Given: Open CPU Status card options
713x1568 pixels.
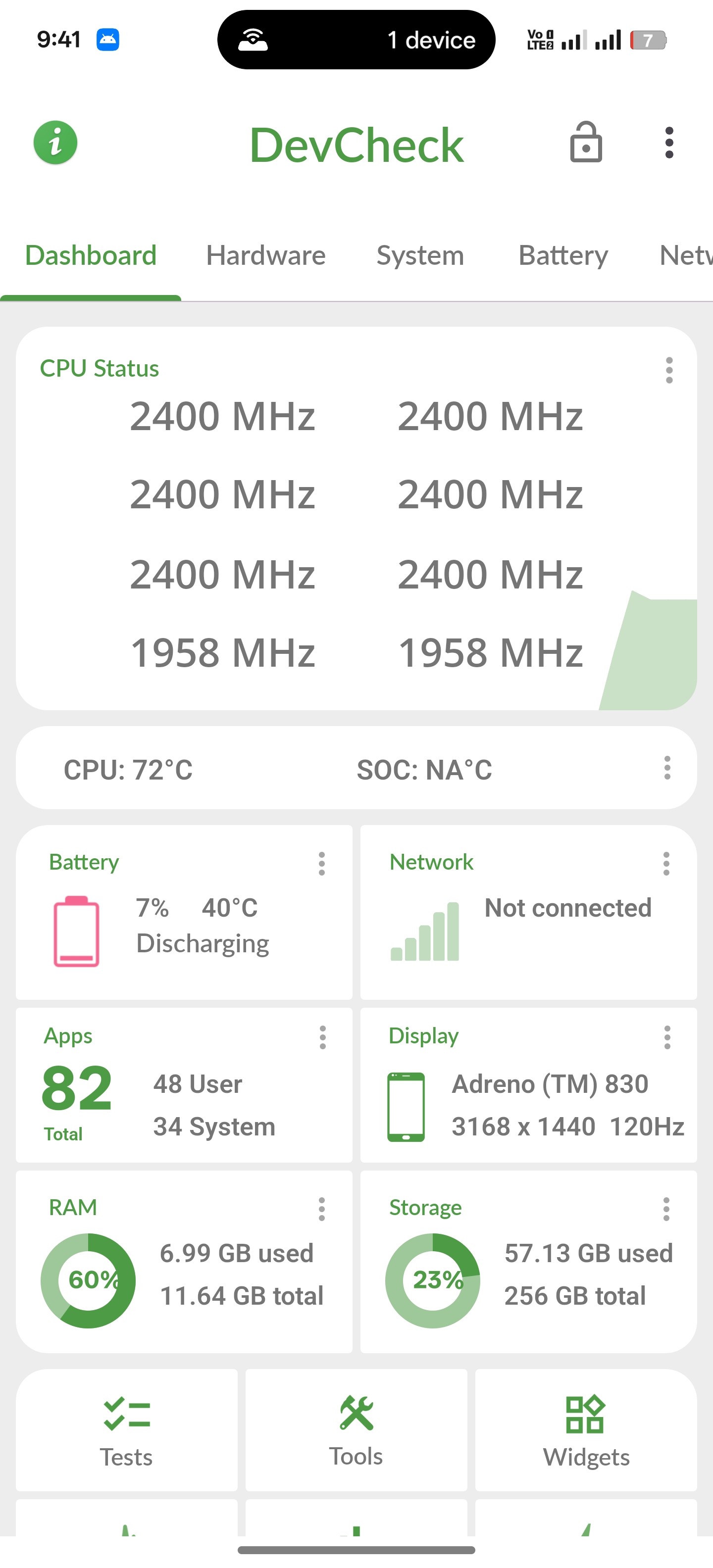Looking at the screenshot, I should (668, 370).
